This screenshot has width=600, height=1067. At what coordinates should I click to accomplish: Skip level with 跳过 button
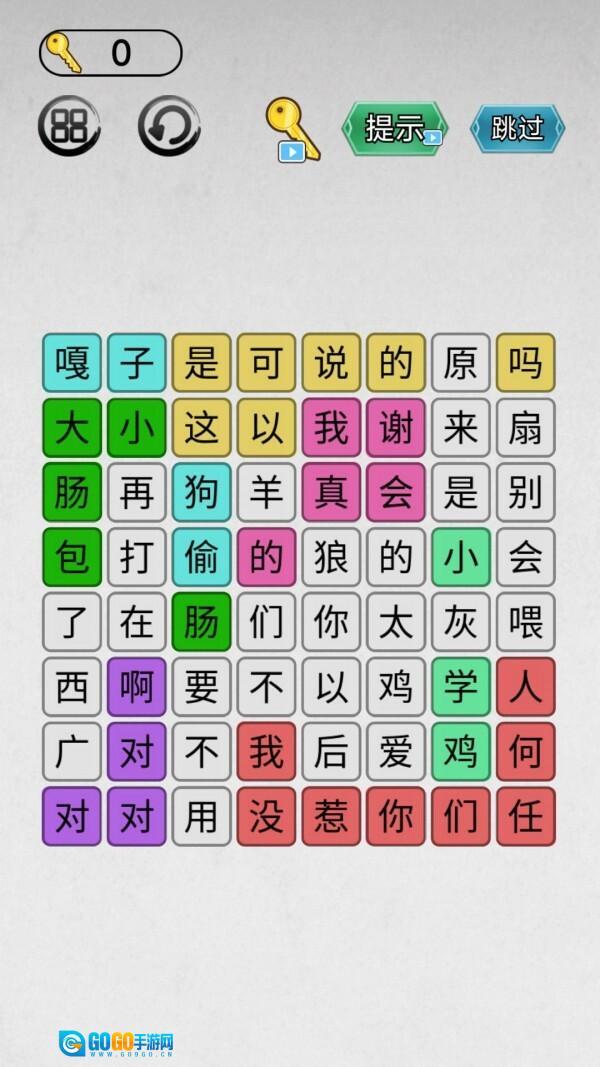[x=518, y=128]
